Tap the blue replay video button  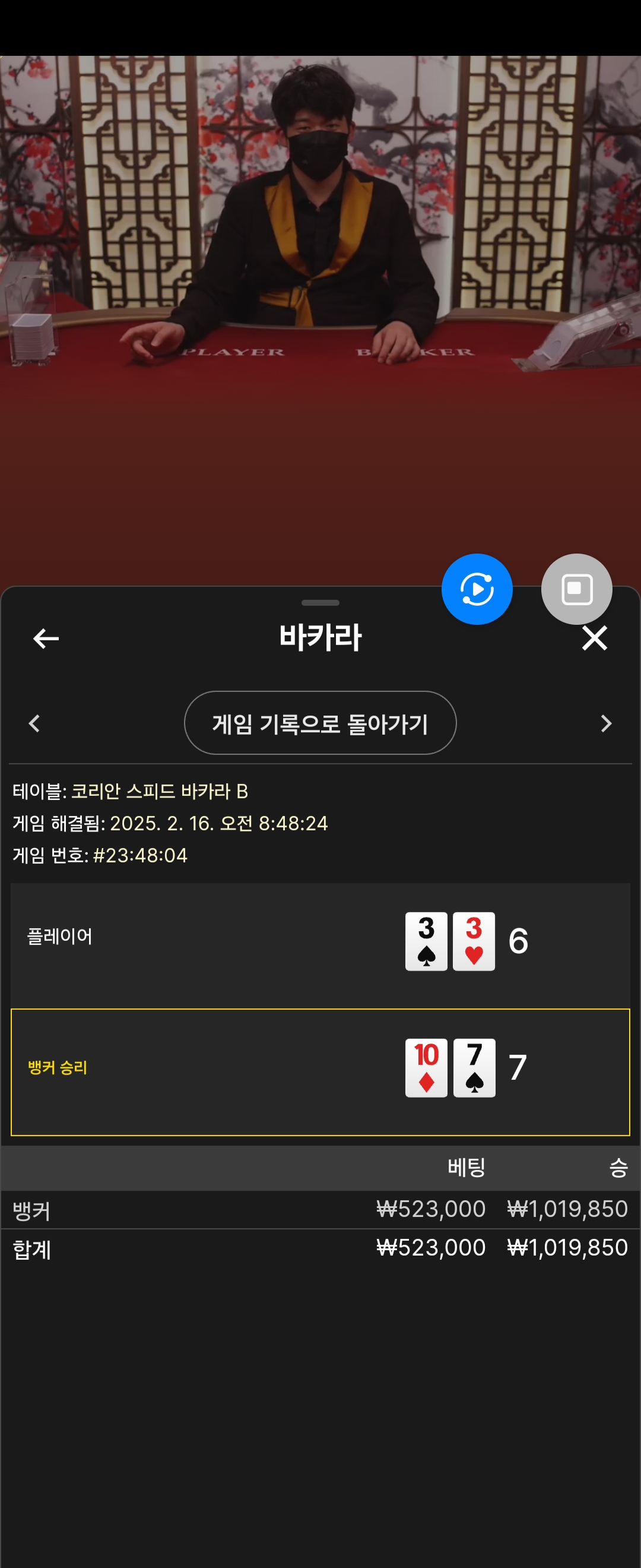click(477, 589)
